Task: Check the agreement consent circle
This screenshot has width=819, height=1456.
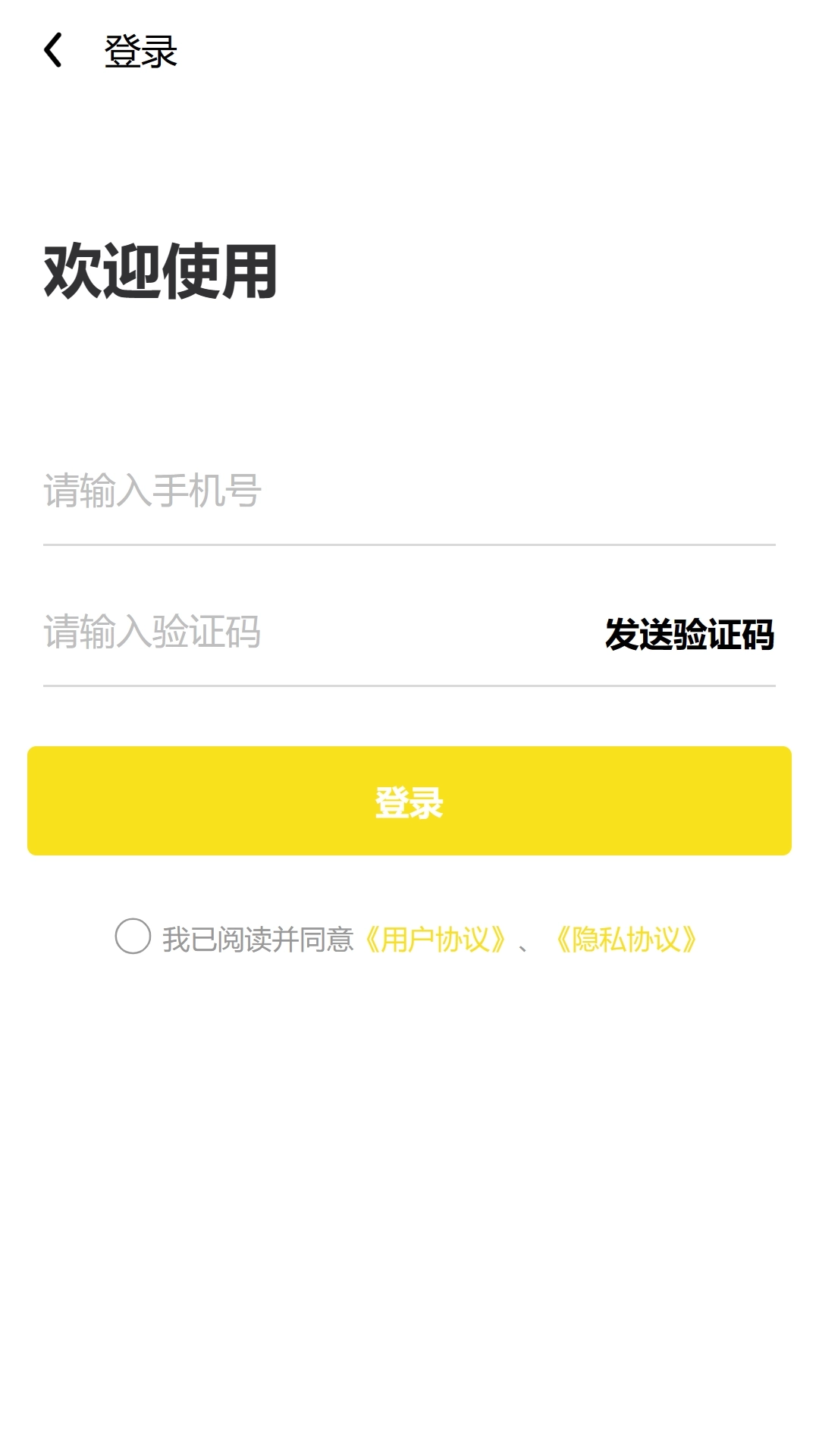Action: 133,937
